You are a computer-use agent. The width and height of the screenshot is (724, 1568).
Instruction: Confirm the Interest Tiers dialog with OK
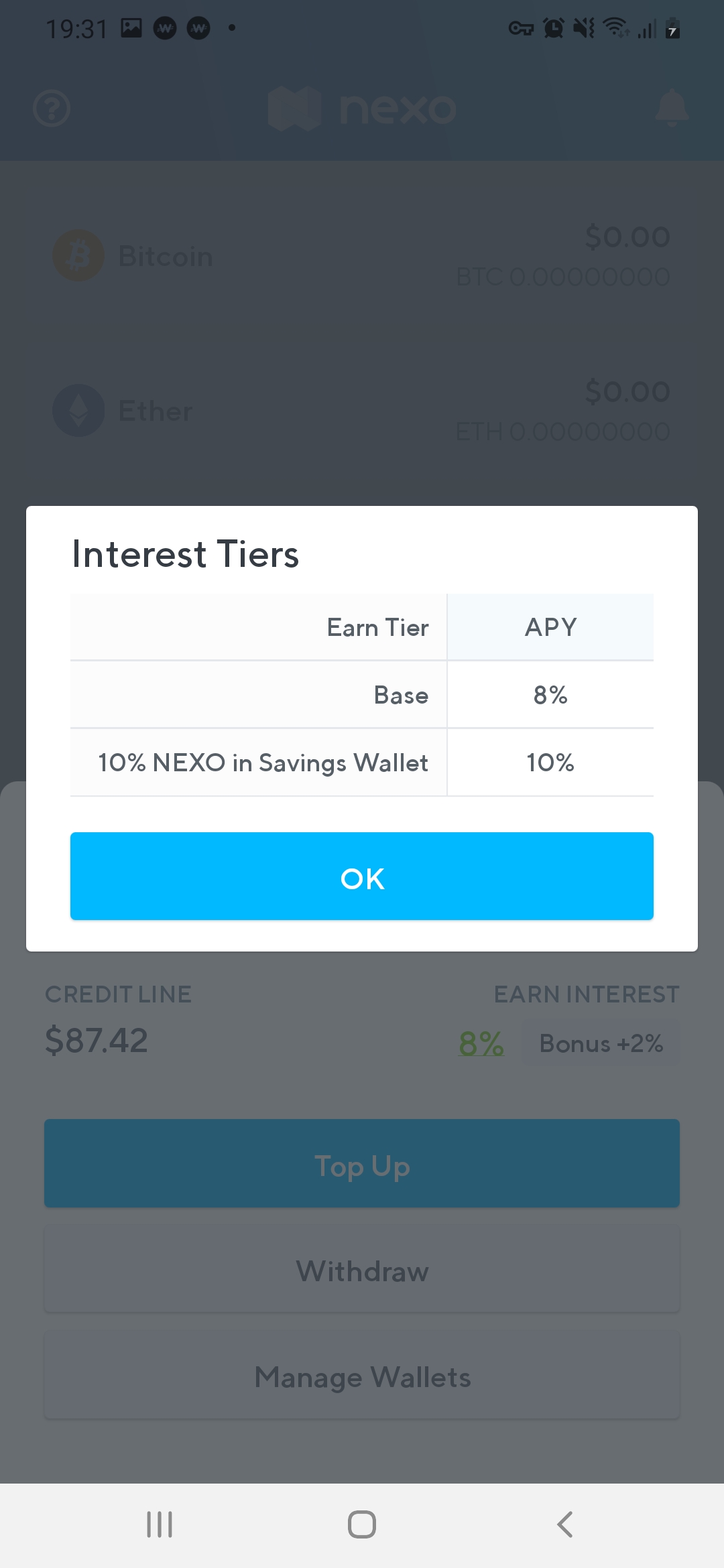(x=362, y=876)
